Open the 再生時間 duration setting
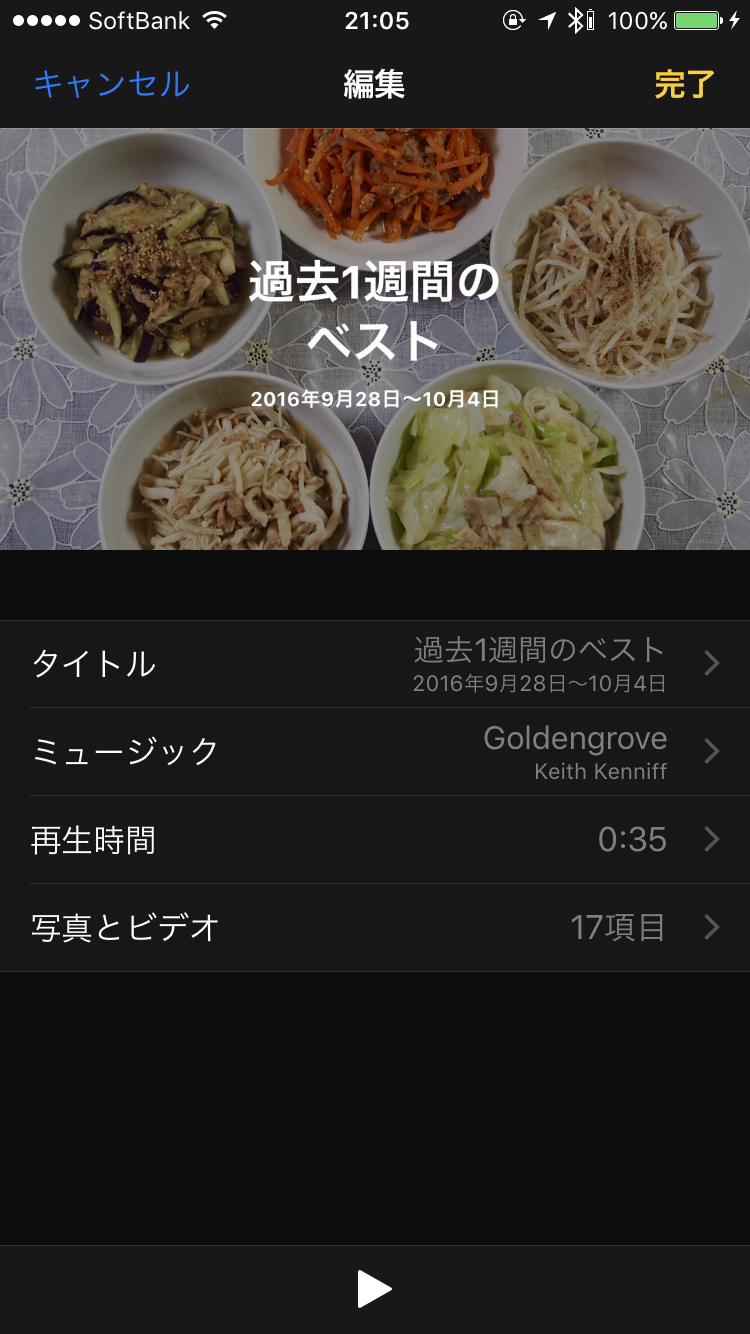Image resolution: width=750 pixels, height=1334 pixels. [375, 840]
